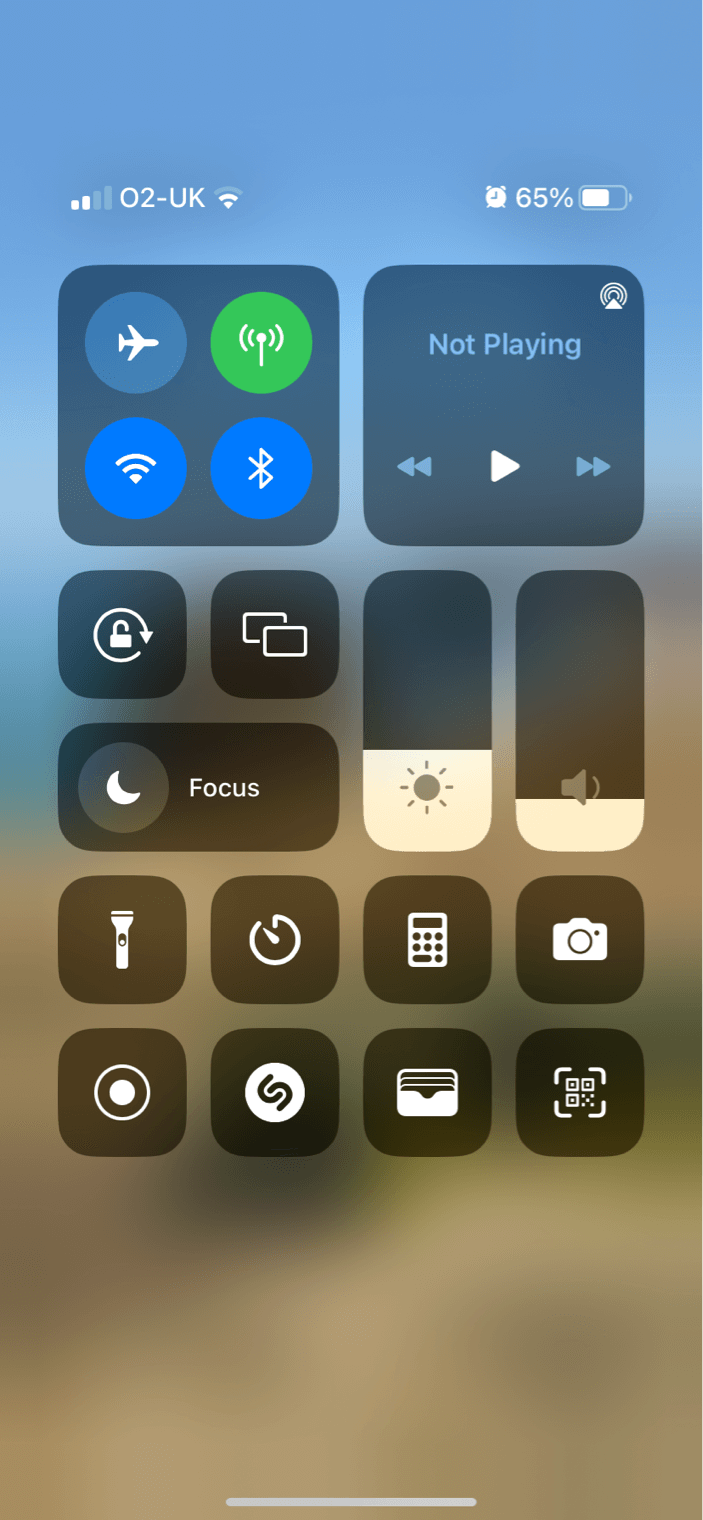Turn off mobile data
This screenshot has height=1520, width=703.
pos(261,343)
